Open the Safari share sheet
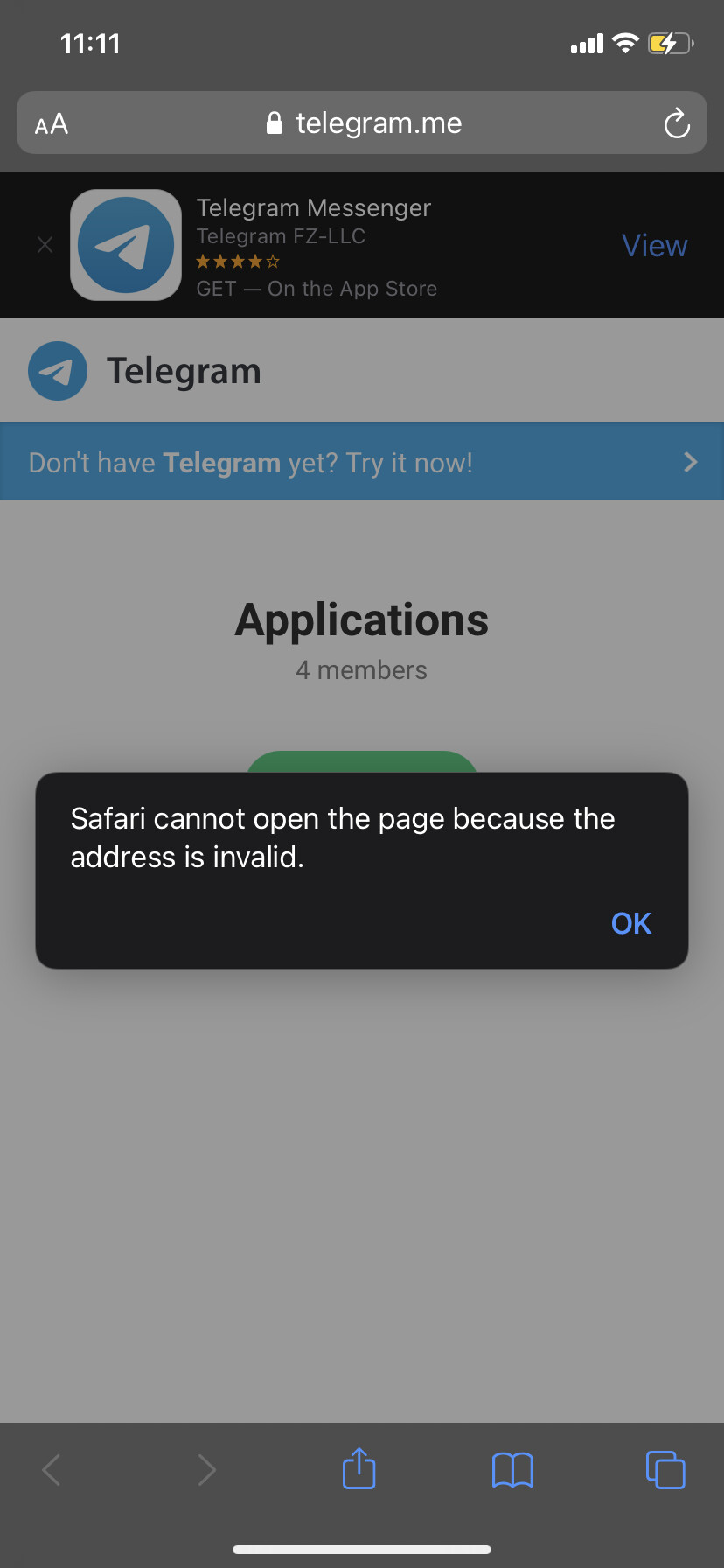This screenshot has height=1568, width=724. [359, 1468]
